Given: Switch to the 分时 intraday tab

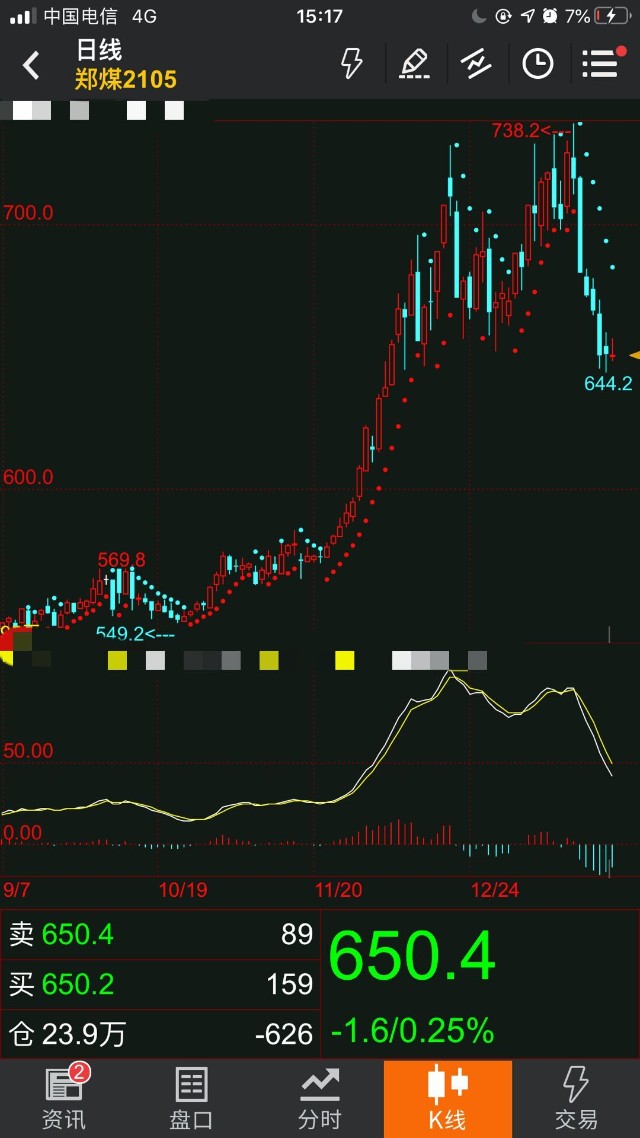Looking at the screenshot, I should point(320,1099).
